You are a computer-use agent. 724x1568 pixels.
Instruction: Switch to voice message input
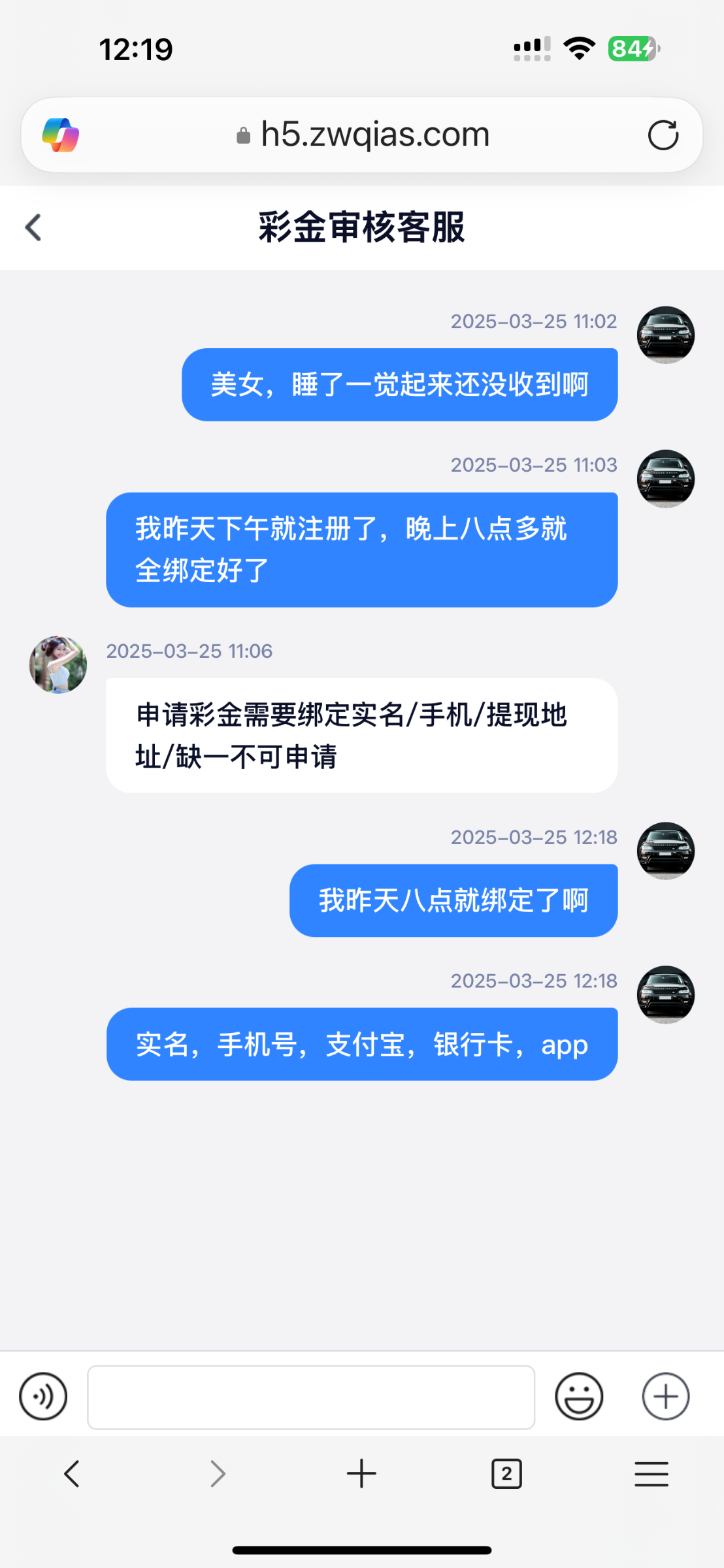coord(43,1397)
